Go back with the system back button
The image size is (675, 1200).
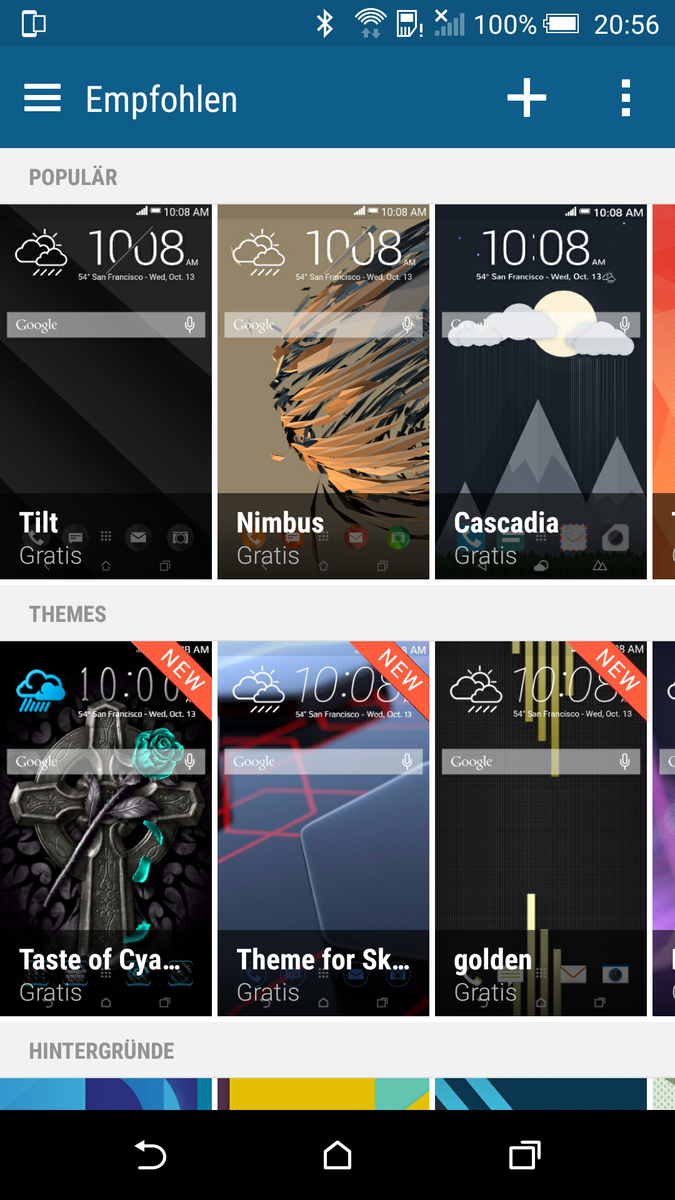tap(150, 1156)
